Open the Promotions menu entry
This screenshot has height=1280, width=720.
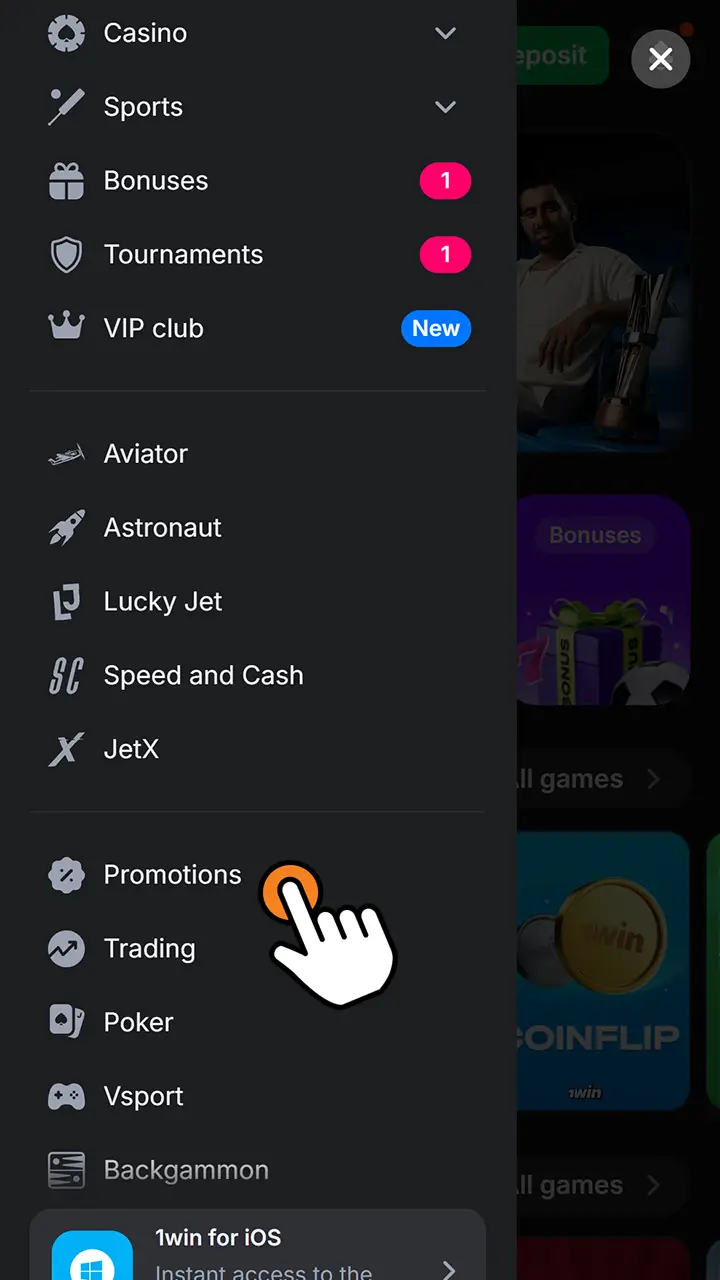coord(172,874)
